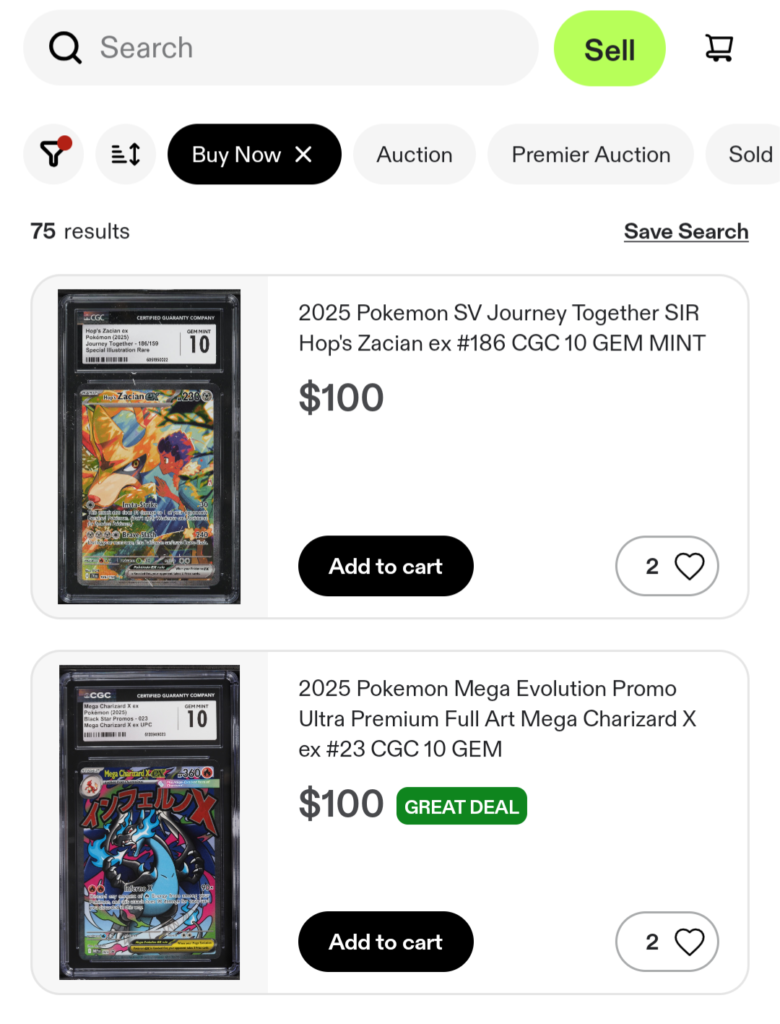Select the Sold filter chip

click(x=749, y=154)
